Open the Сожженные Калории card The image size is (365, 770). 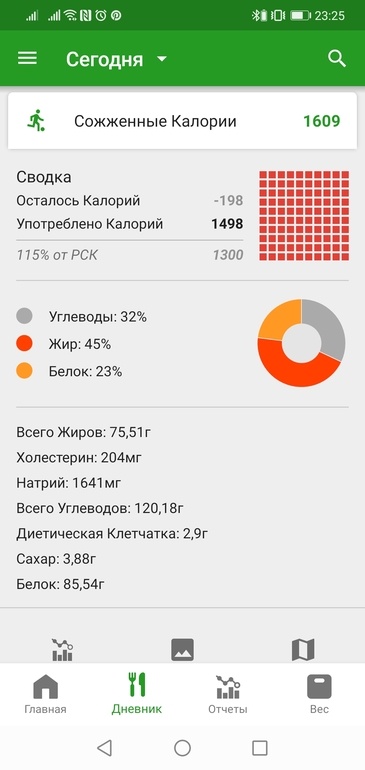[182, 121]
